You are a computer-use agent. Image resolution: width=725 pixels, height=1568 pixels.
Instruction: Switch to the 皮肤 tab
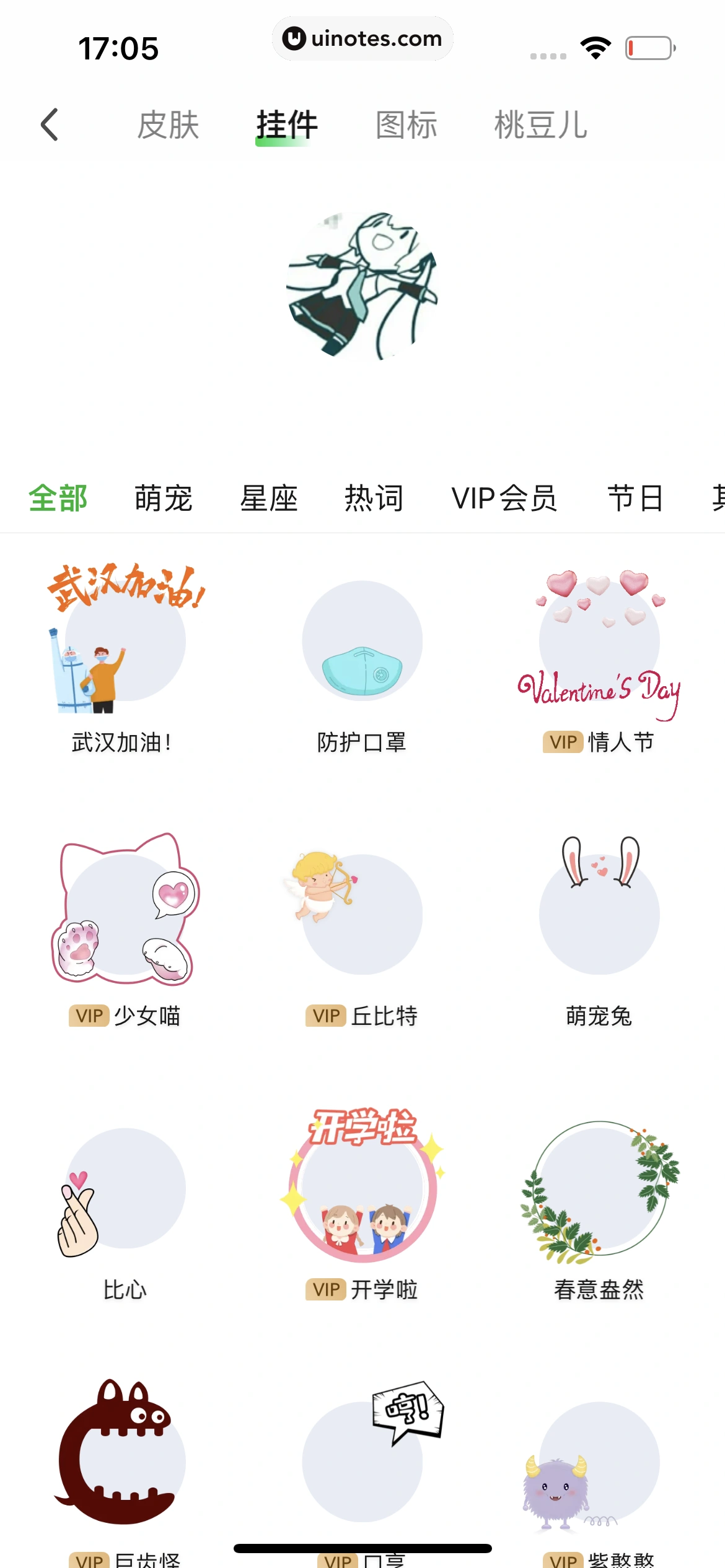click(168, 124)
